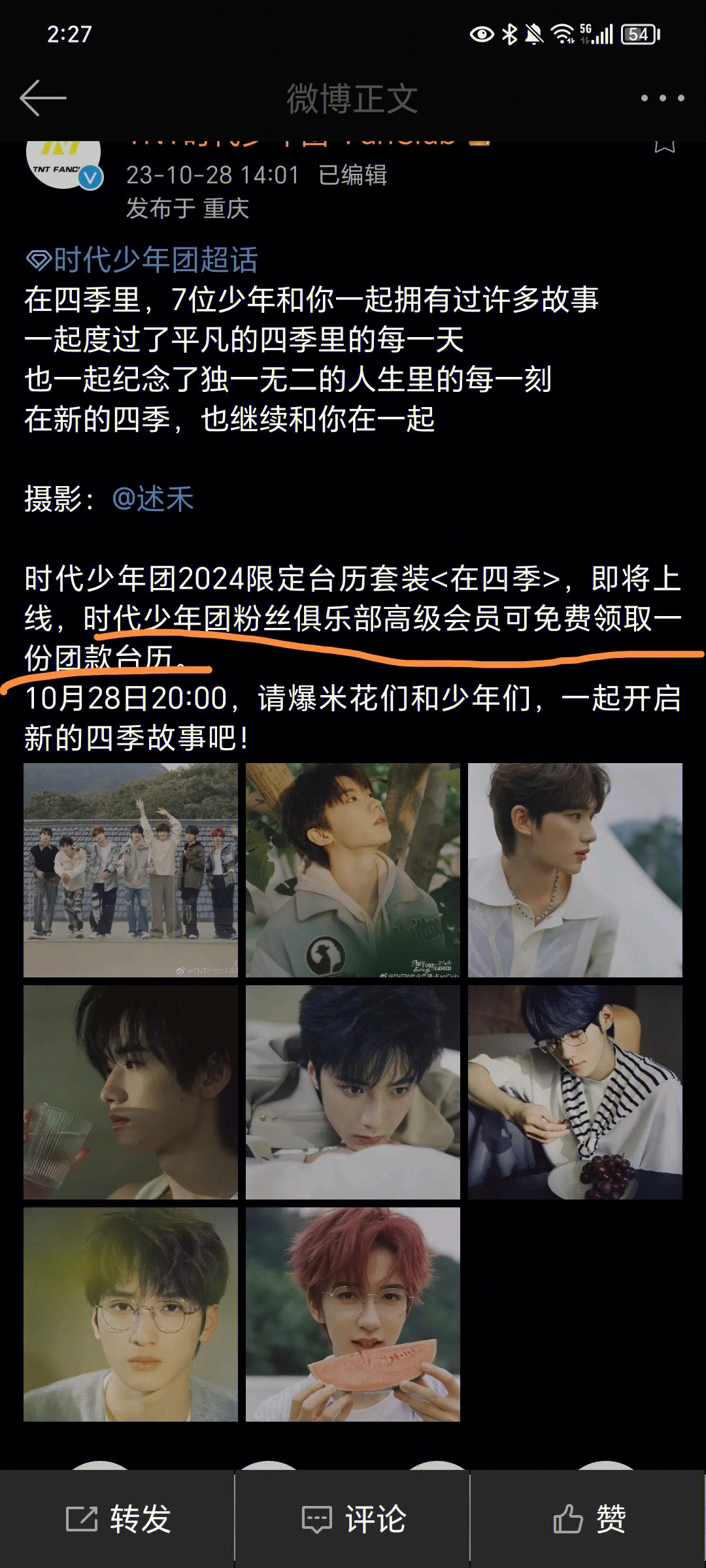Open the photo with the white shirt and necklace

click(x=575, y=870)
